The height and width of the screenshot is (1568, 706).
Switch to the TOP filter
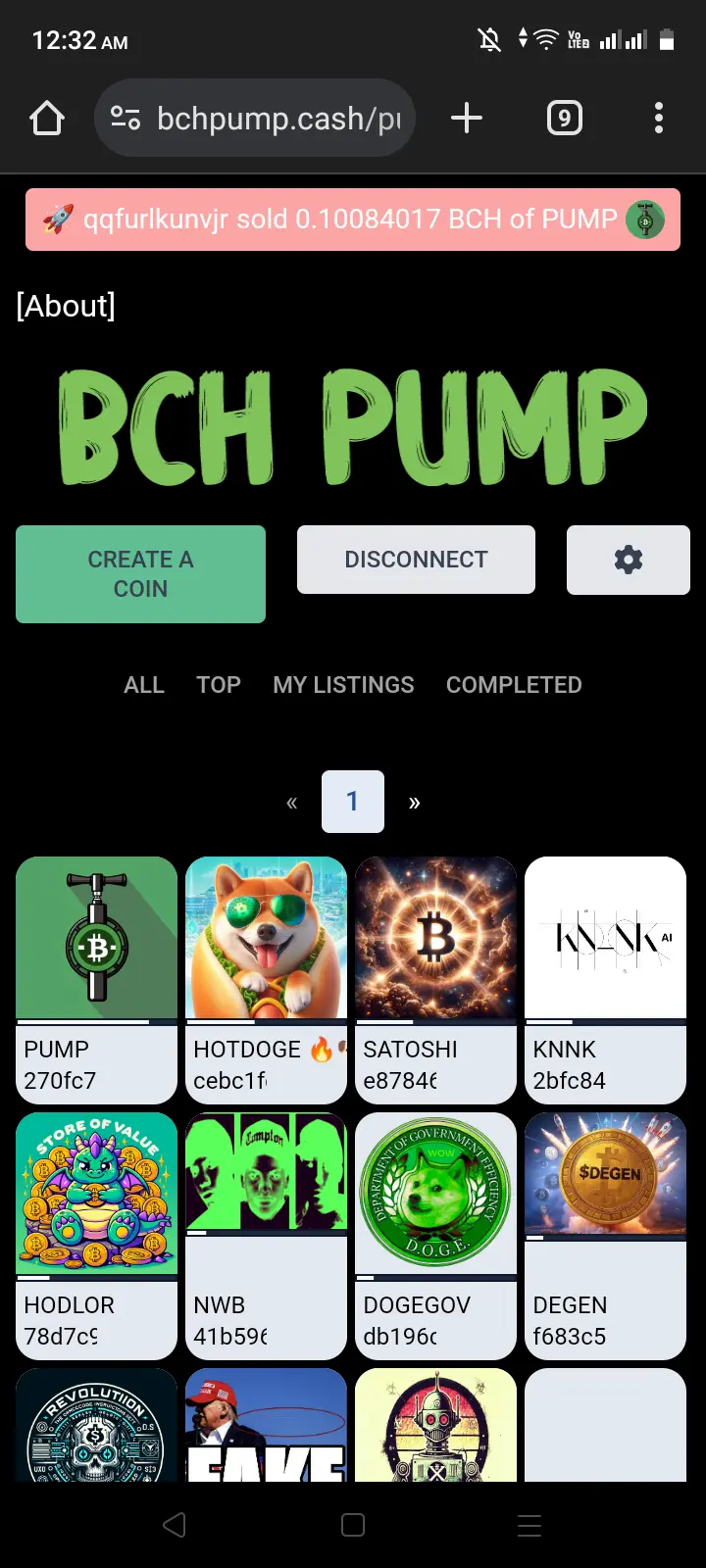pos(219,685)
